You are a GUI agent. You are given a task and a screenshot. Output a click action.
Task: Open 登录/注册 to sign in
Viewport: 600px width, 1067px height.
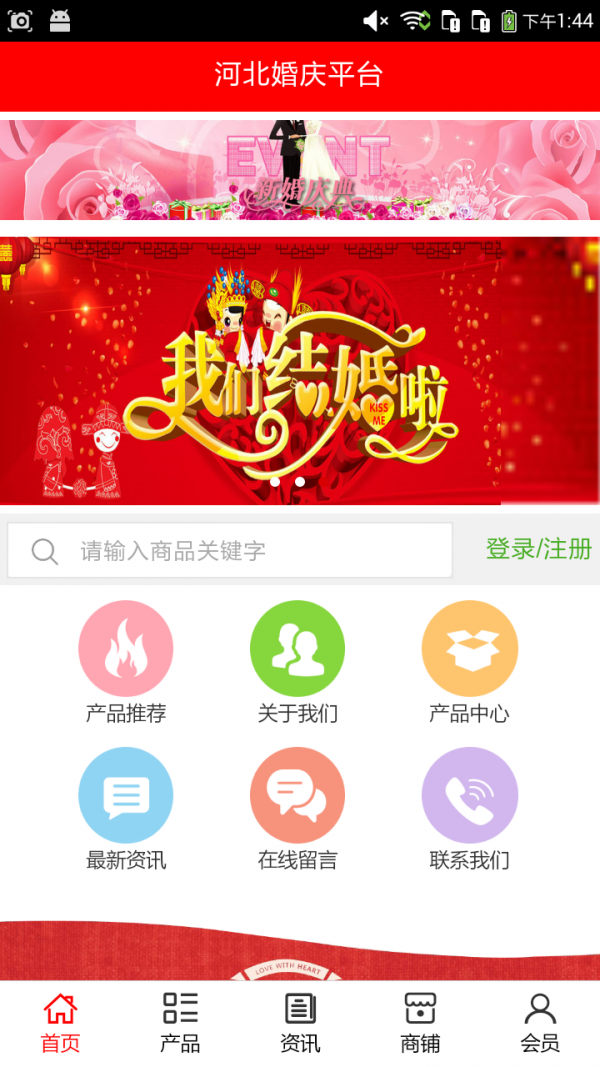[538, 549]
